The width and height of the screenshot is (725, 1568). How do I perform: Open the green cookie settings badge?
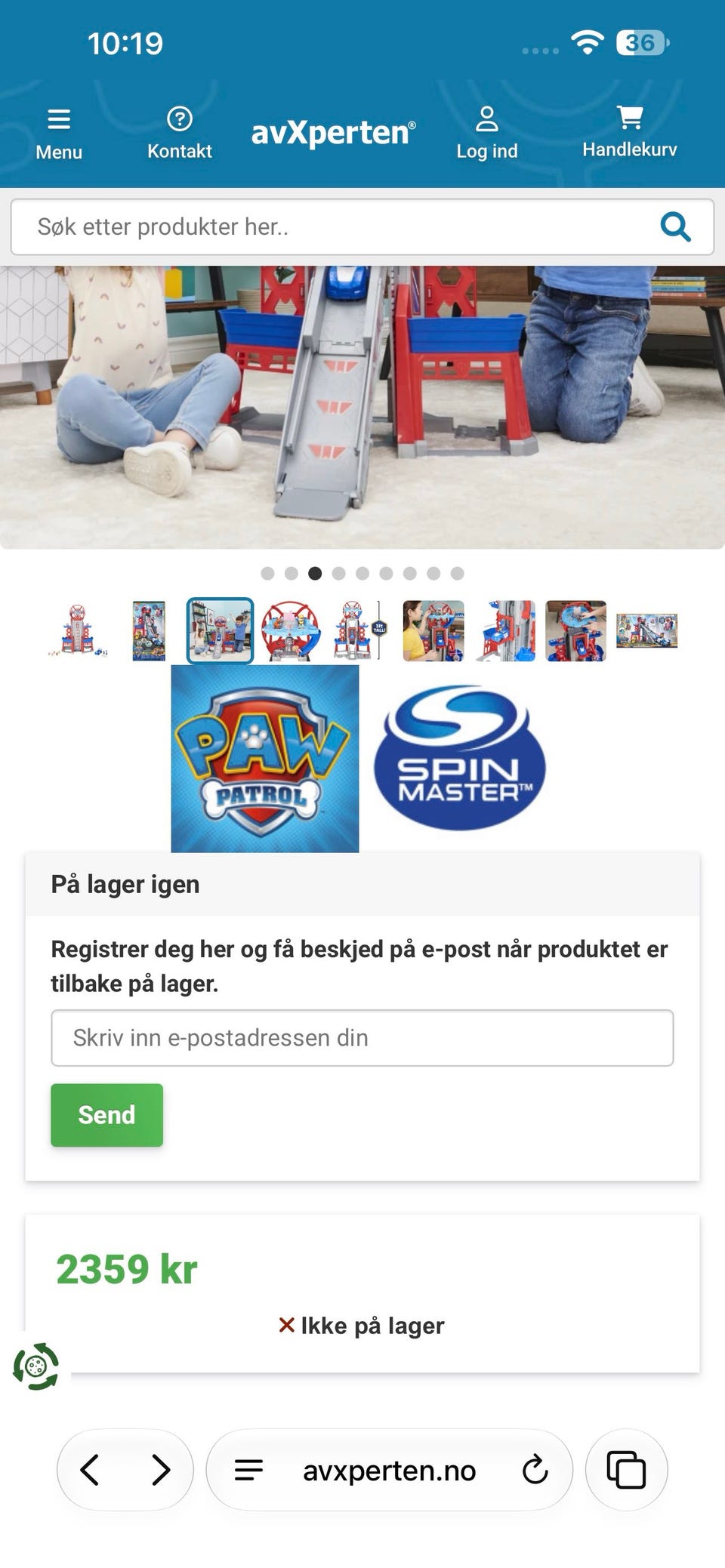[35, 1366]
